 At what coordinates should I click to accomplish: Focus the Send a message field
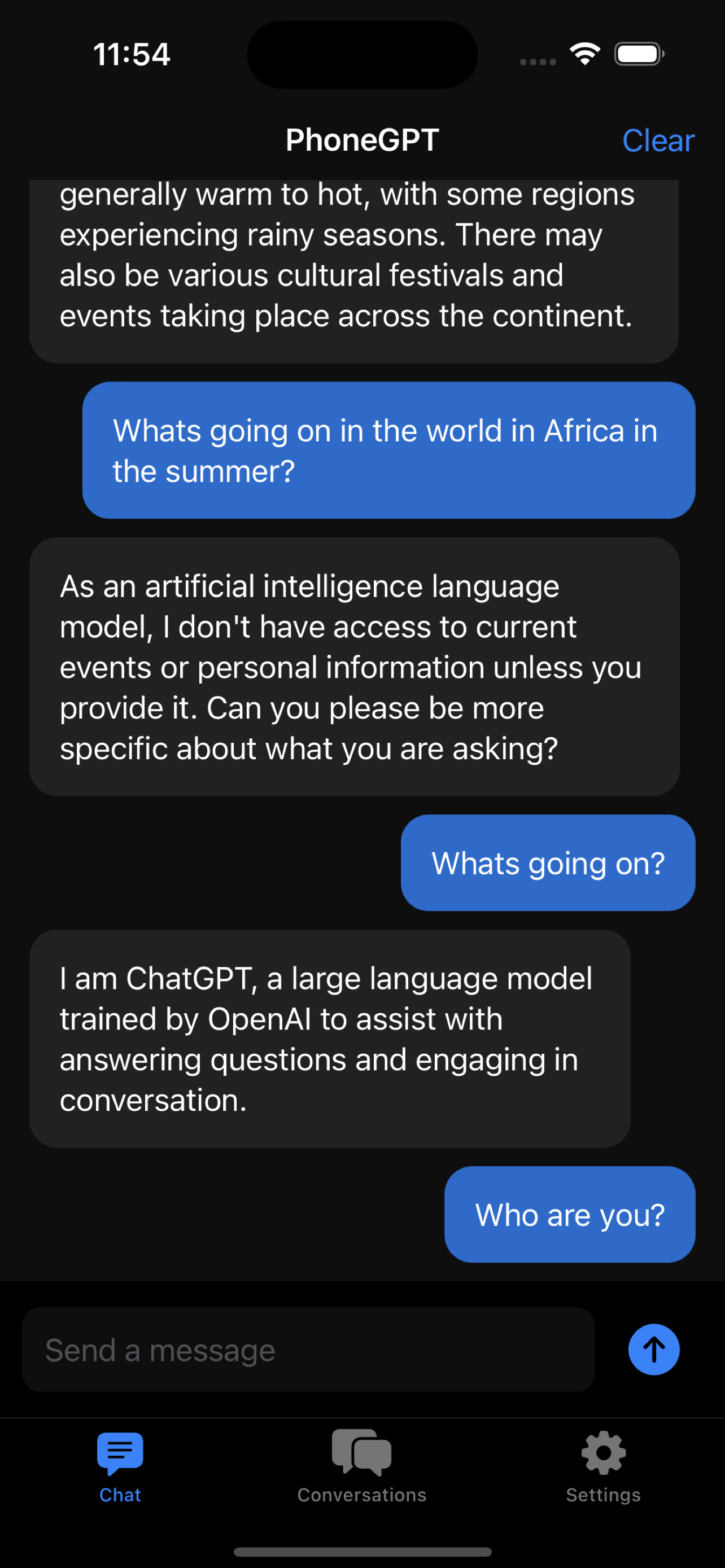pyautogui.click(x=308, y=1350)
